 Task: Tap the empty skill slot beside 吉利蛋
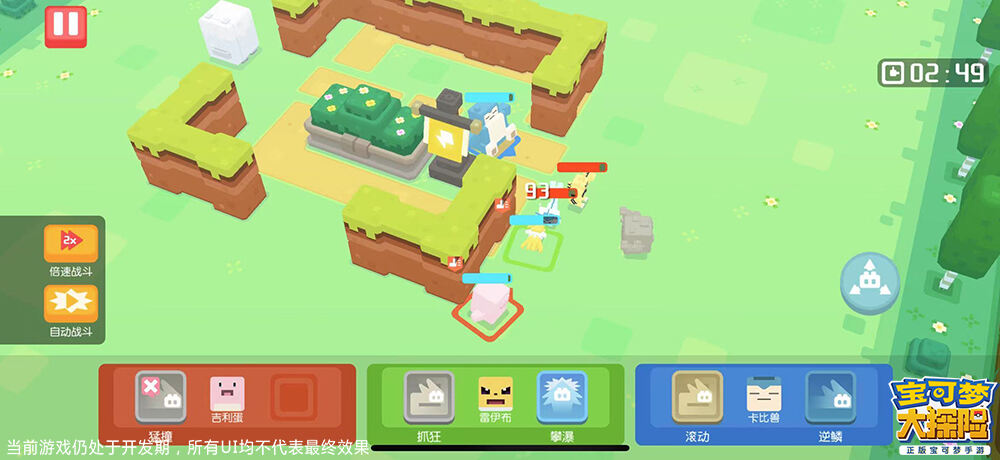[294, 397]
